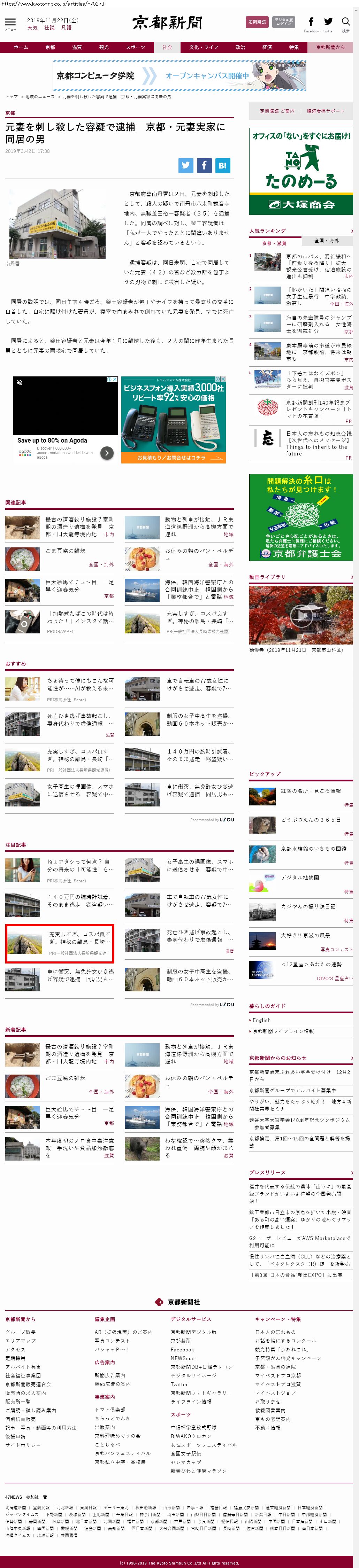Bookmark article with Hatena B! button

click(222, 165)
